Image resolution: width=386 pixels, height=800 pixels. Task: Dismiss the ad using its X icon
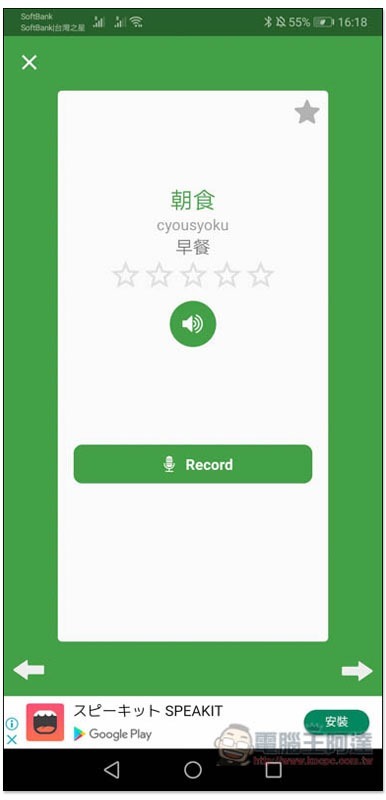[12, 739]
